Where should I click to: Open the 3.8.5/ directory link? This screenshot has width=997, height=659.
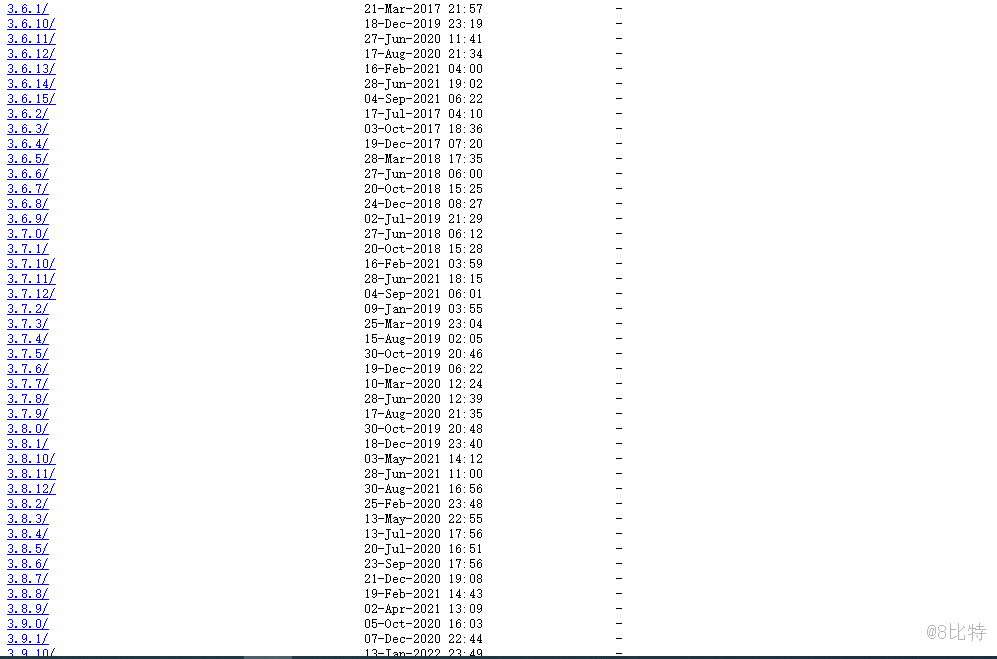point(27,549)
